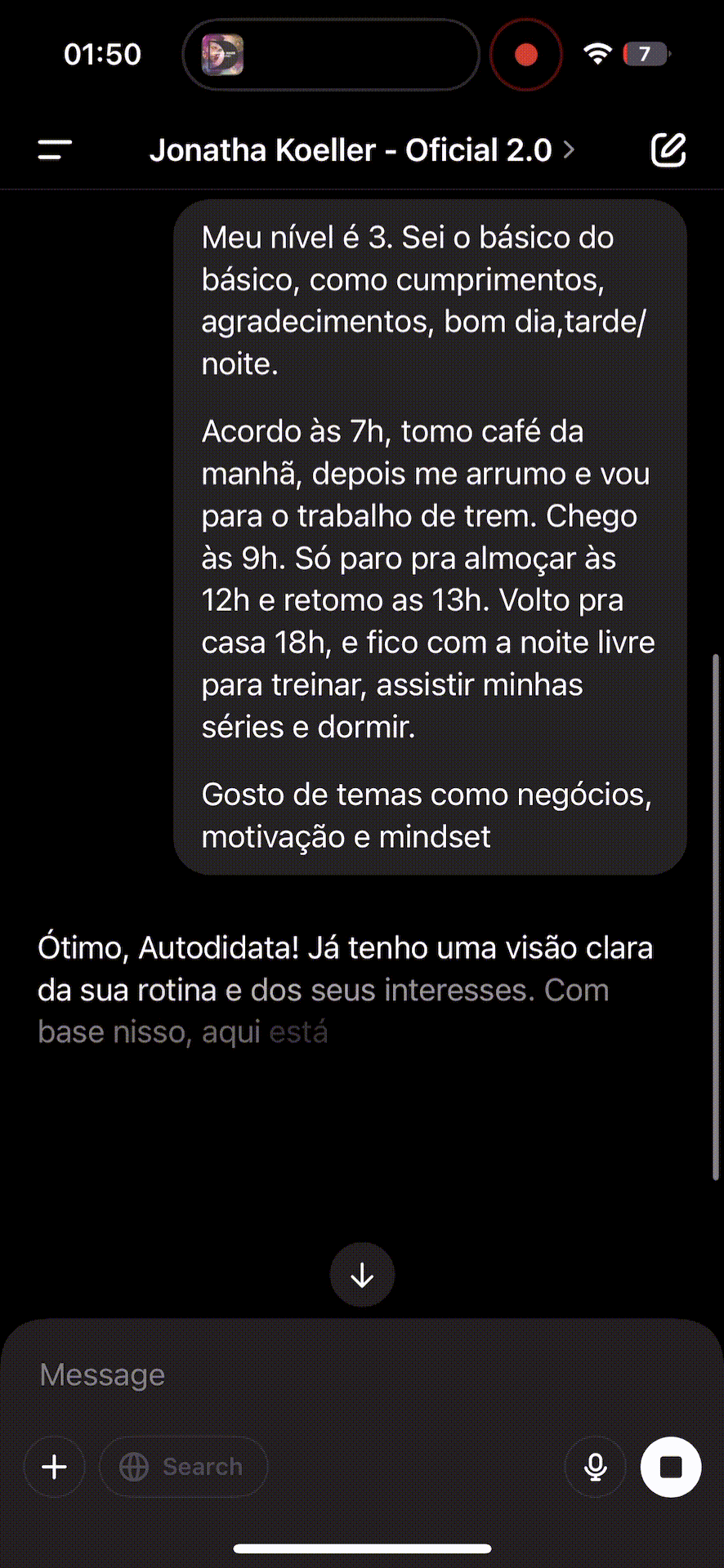This screenshot has height=1568, width=724.
Task: Enable web Search chip
Action: click(x=183, y=1467)
